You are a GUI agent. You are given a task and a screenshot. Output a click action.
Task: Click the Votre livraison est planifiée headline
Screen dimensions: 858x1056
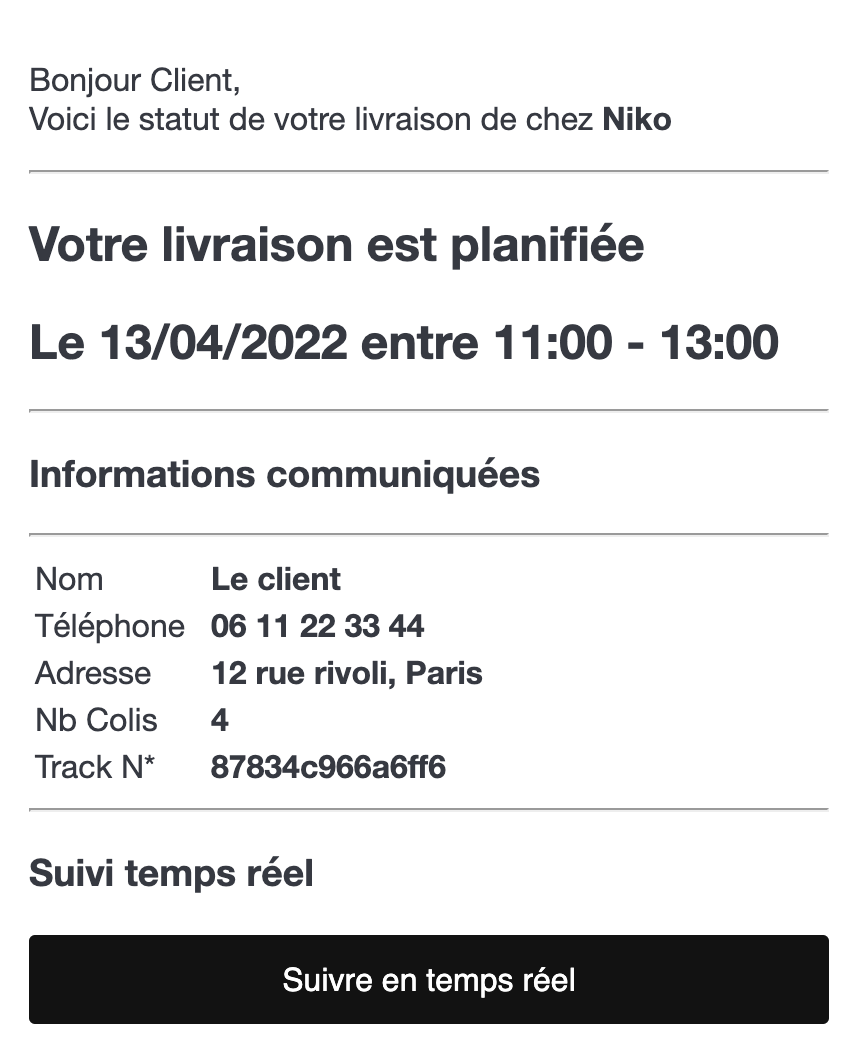pos(338,244)
